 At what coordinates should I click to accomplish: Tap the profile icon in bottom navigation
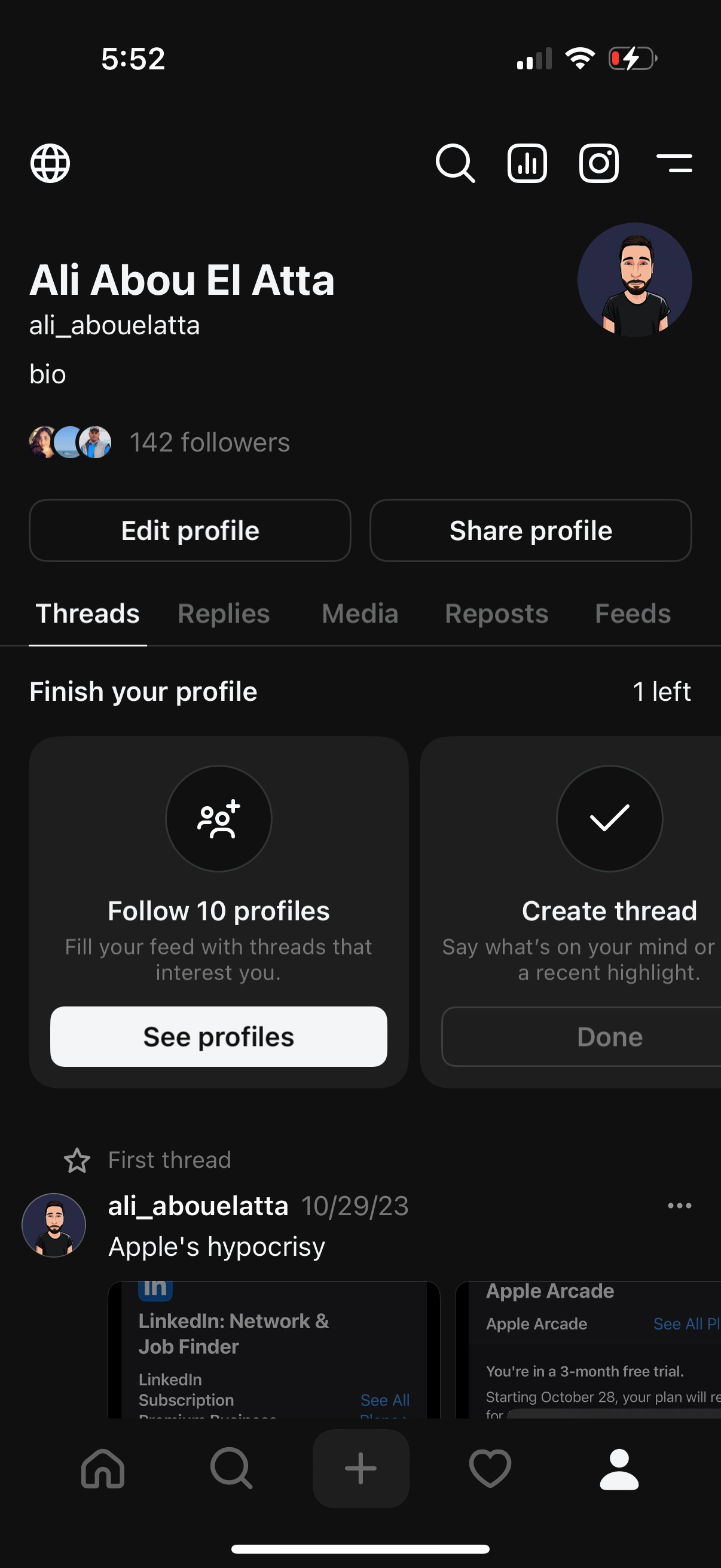click(618, 1469)
